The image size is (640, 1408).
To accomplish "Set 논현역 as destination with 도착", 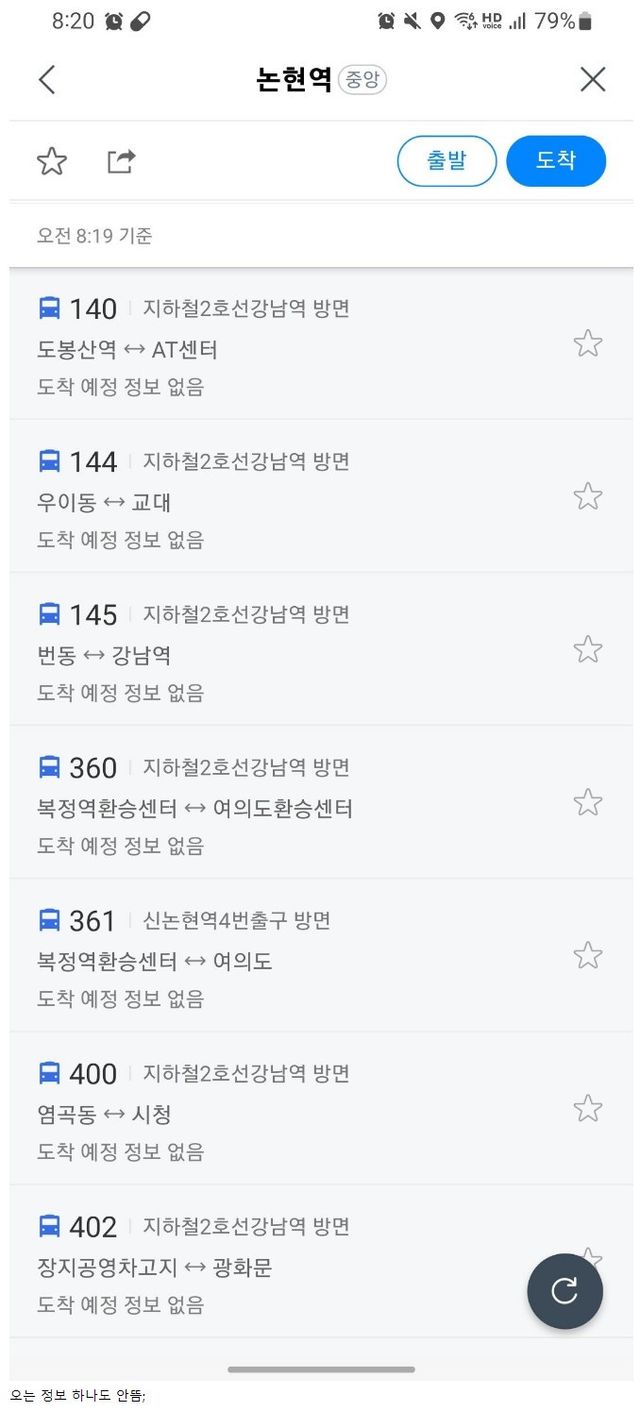I will (x=556, y=161).
